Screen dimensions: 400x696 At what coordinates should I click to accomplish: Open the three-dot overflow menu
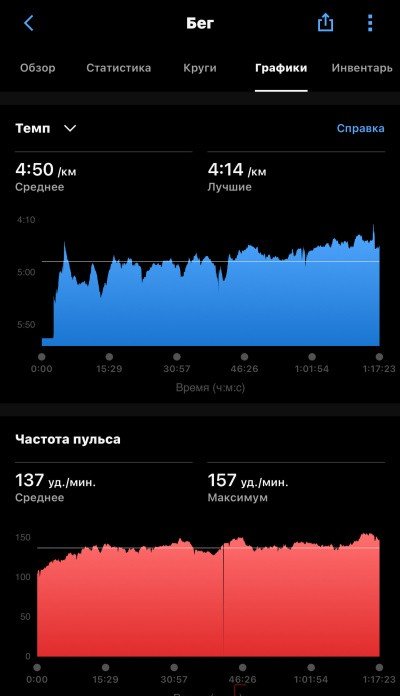[370, 23]
